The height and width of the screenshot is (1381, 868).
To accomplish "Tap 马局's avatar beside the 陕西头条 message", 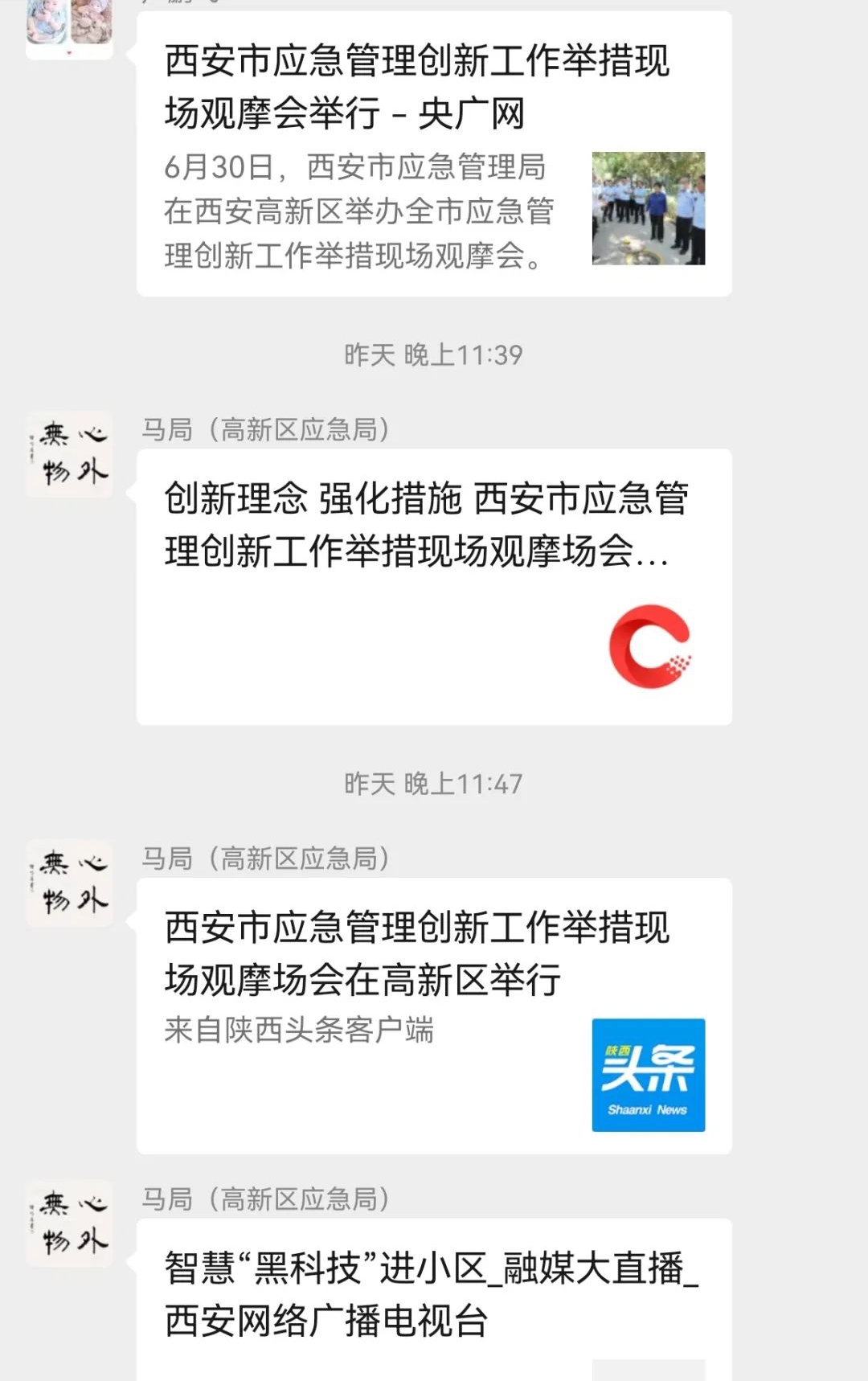I will [x=69, y=883].
